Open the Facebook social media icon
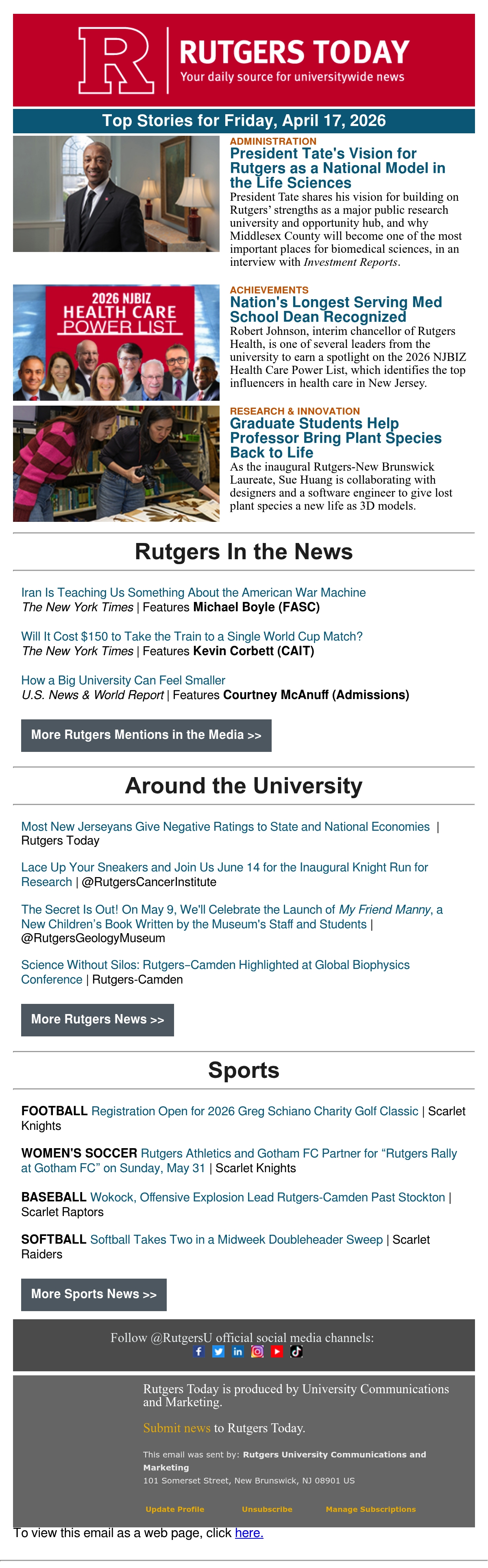 [x=198, y=1351]
